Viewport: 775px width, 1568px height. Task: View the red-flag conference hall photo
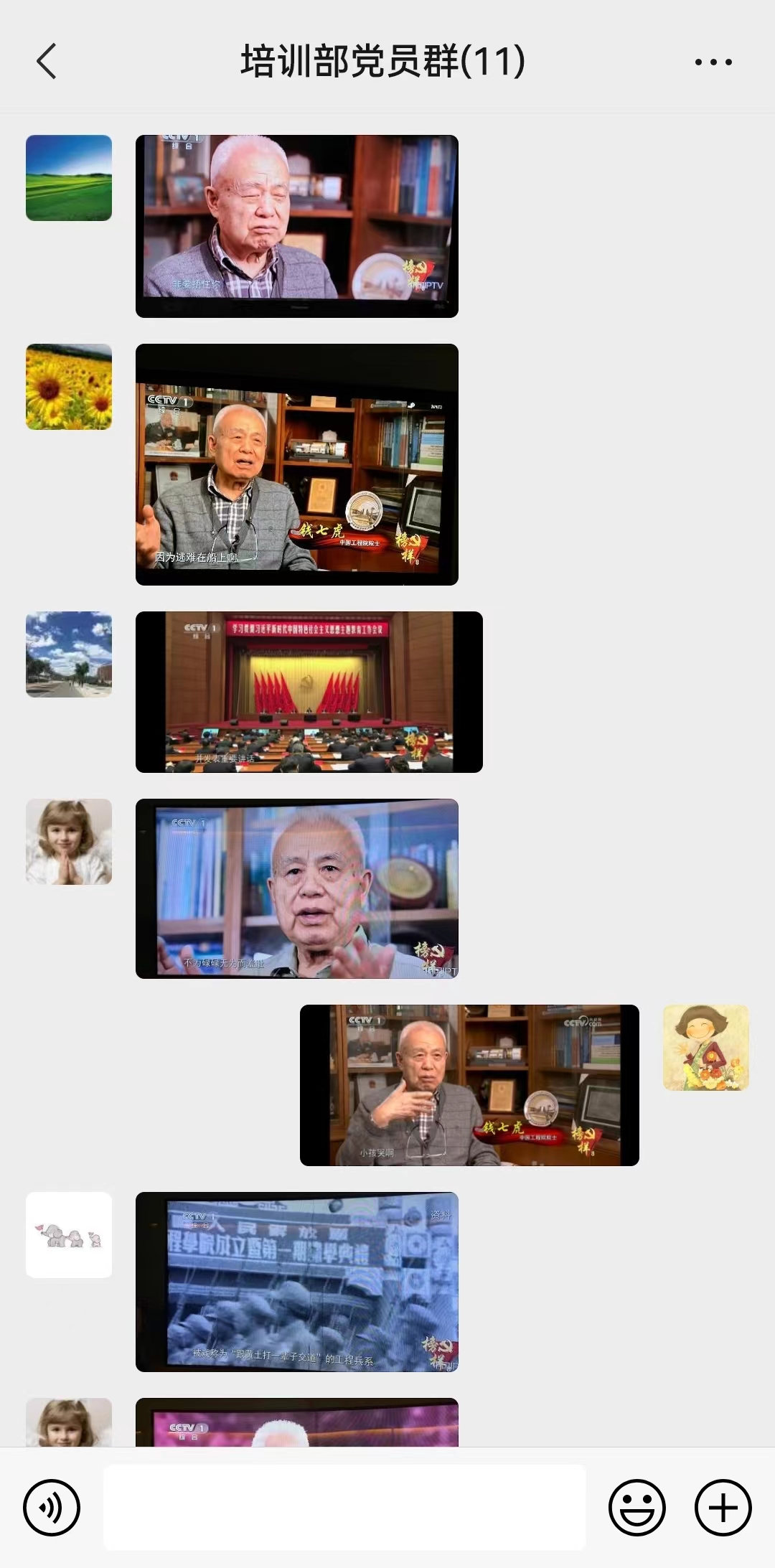tap(309, 692)
